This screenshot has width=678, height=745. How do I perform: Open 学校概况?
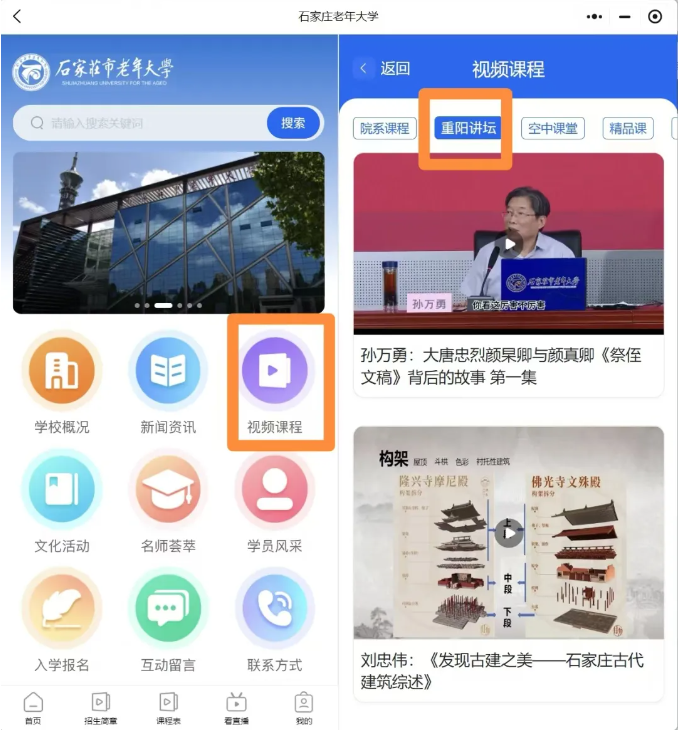[62, 372]
